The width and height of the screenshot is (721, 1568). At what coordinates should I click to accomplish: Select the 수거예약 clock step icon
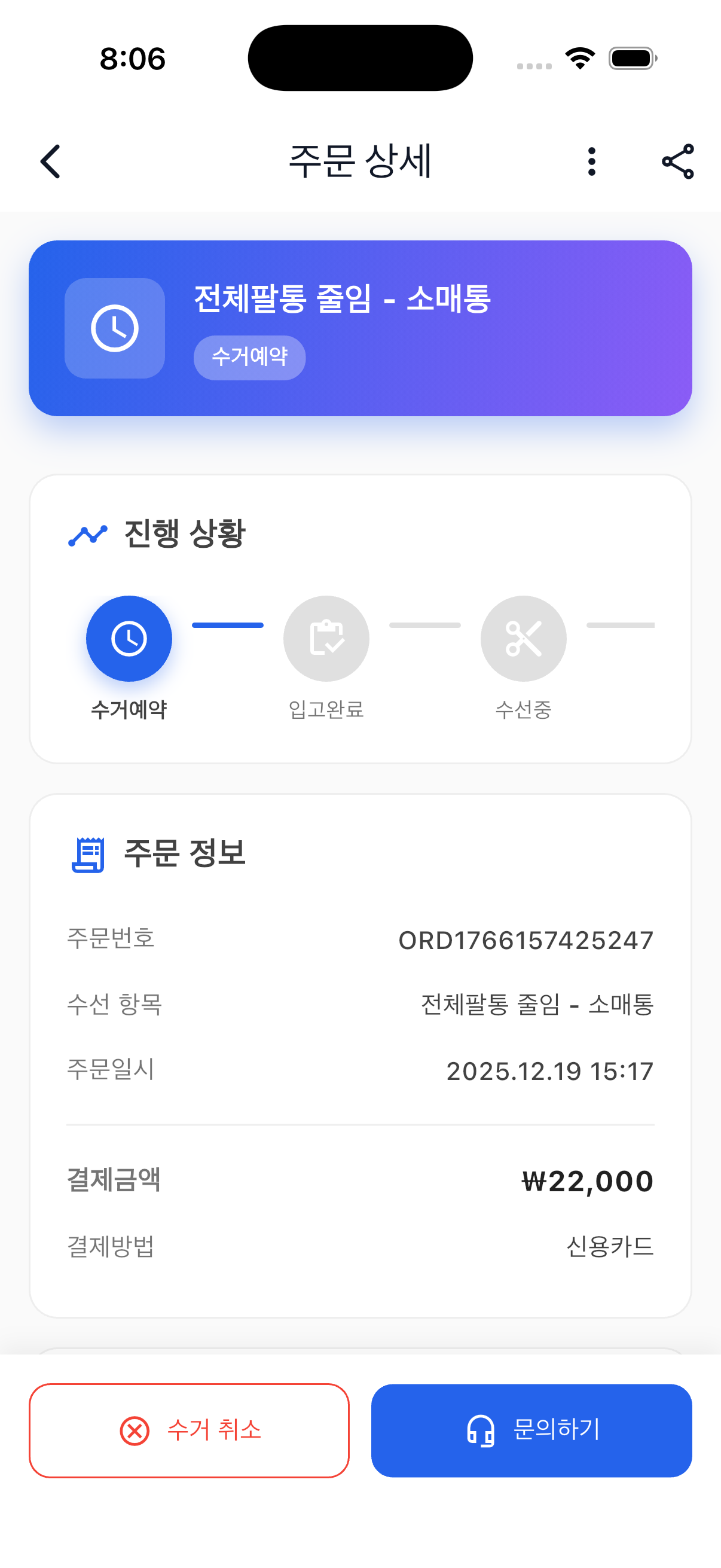pos(129,638)
